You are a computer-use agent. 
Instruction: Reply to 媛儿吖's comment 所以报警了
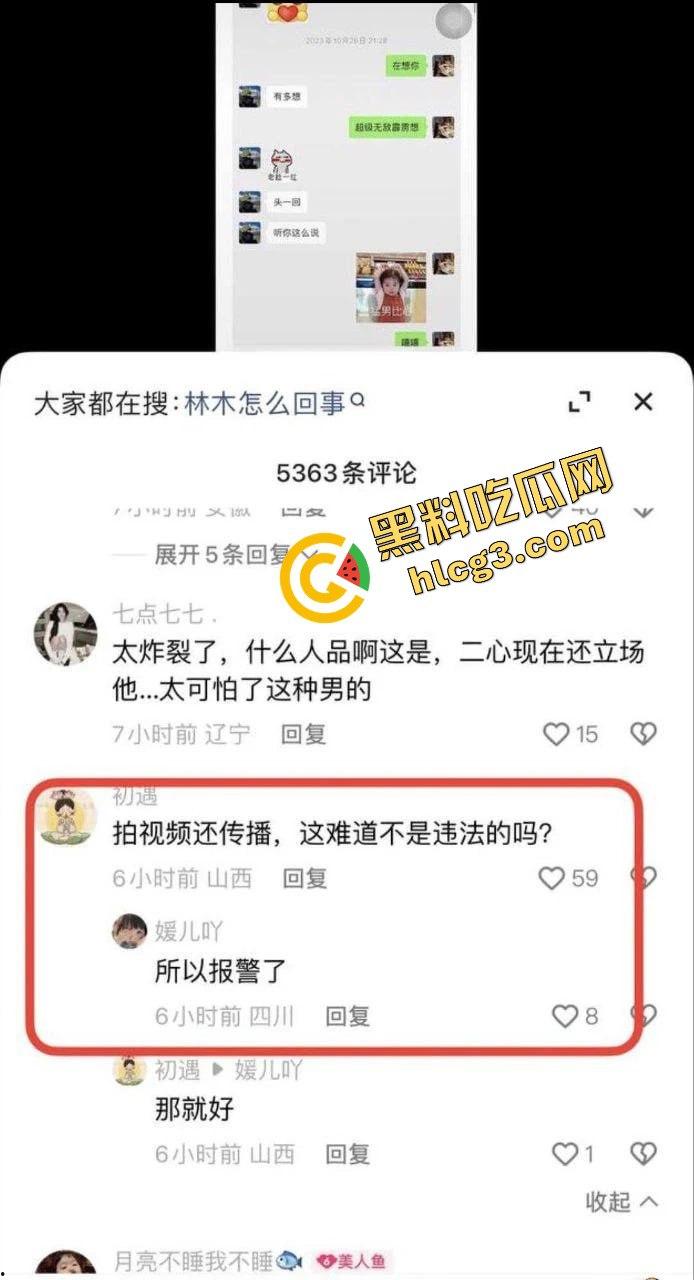click(x=347, y=1017)
